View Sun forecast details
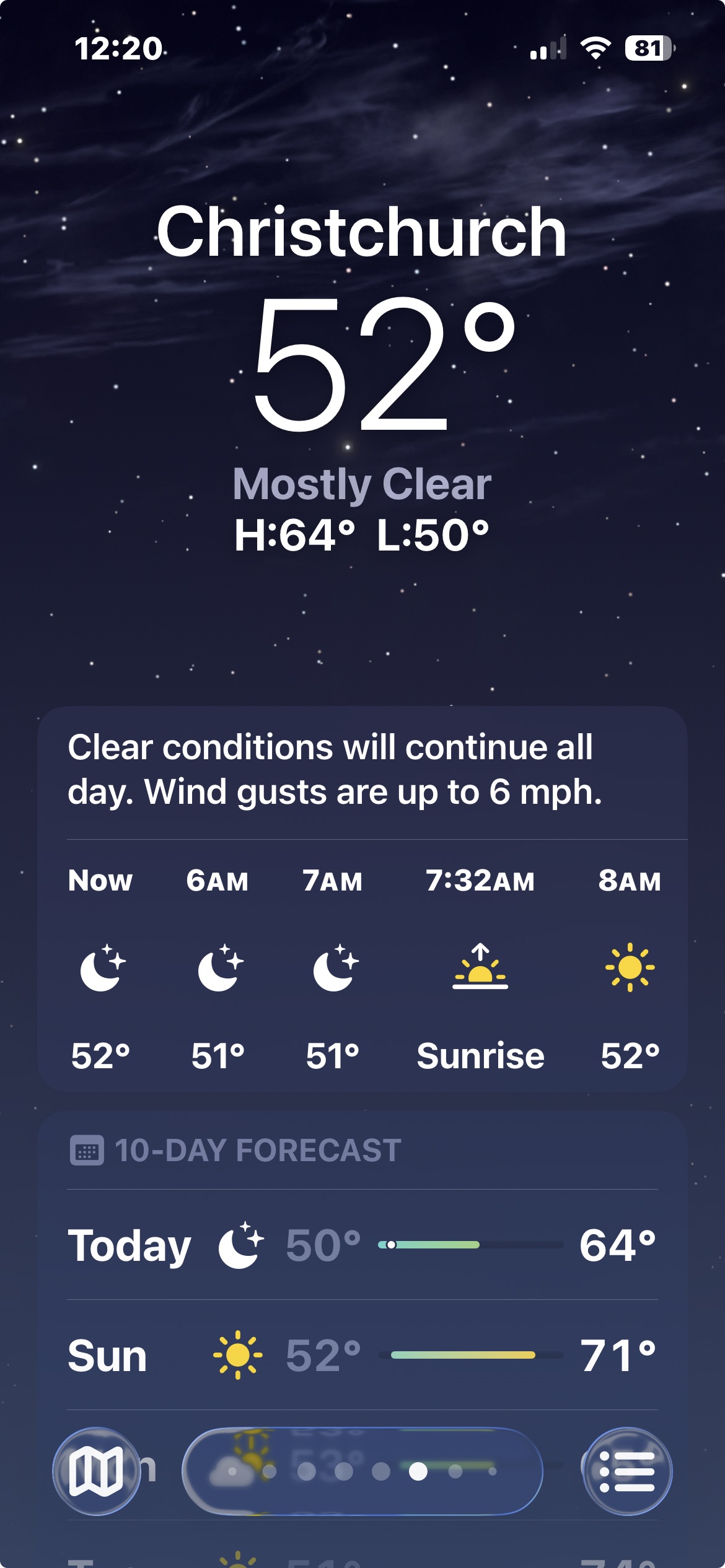This screenshot has width=725, height=1568. coord(362,1355)
